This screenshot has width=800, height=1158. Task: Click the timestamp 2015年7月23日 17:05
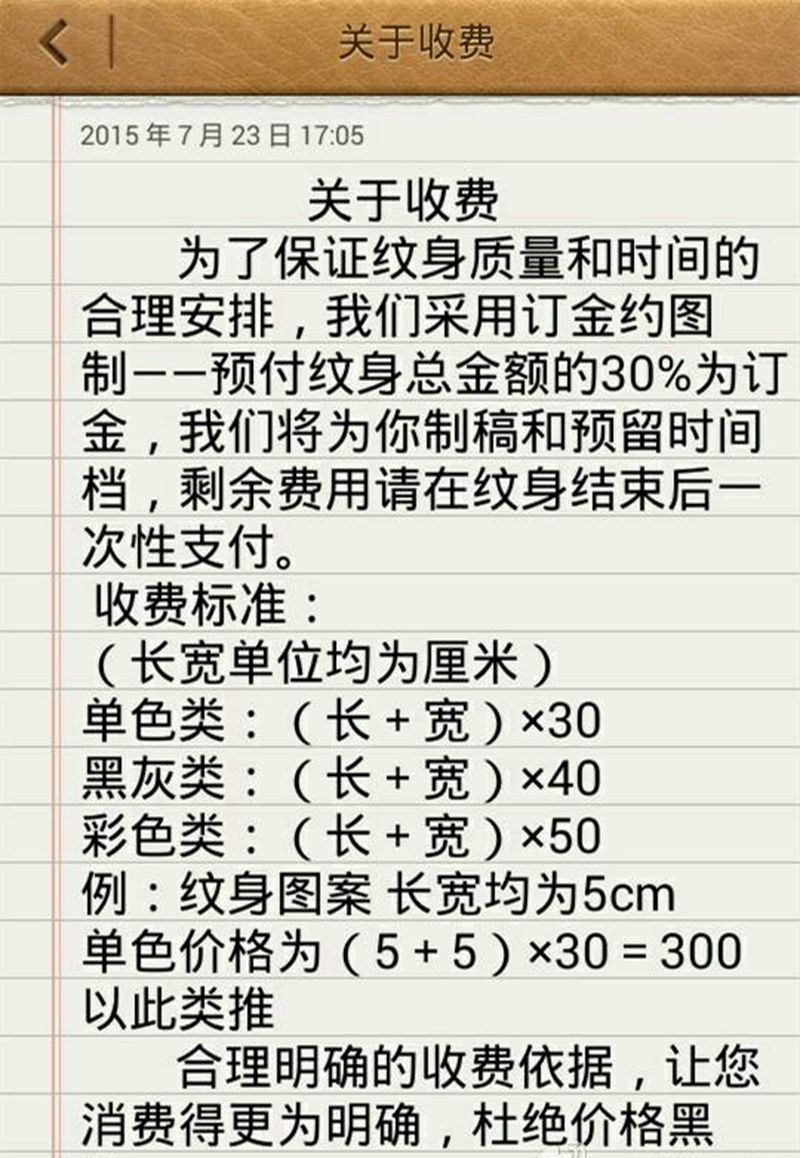220,135
